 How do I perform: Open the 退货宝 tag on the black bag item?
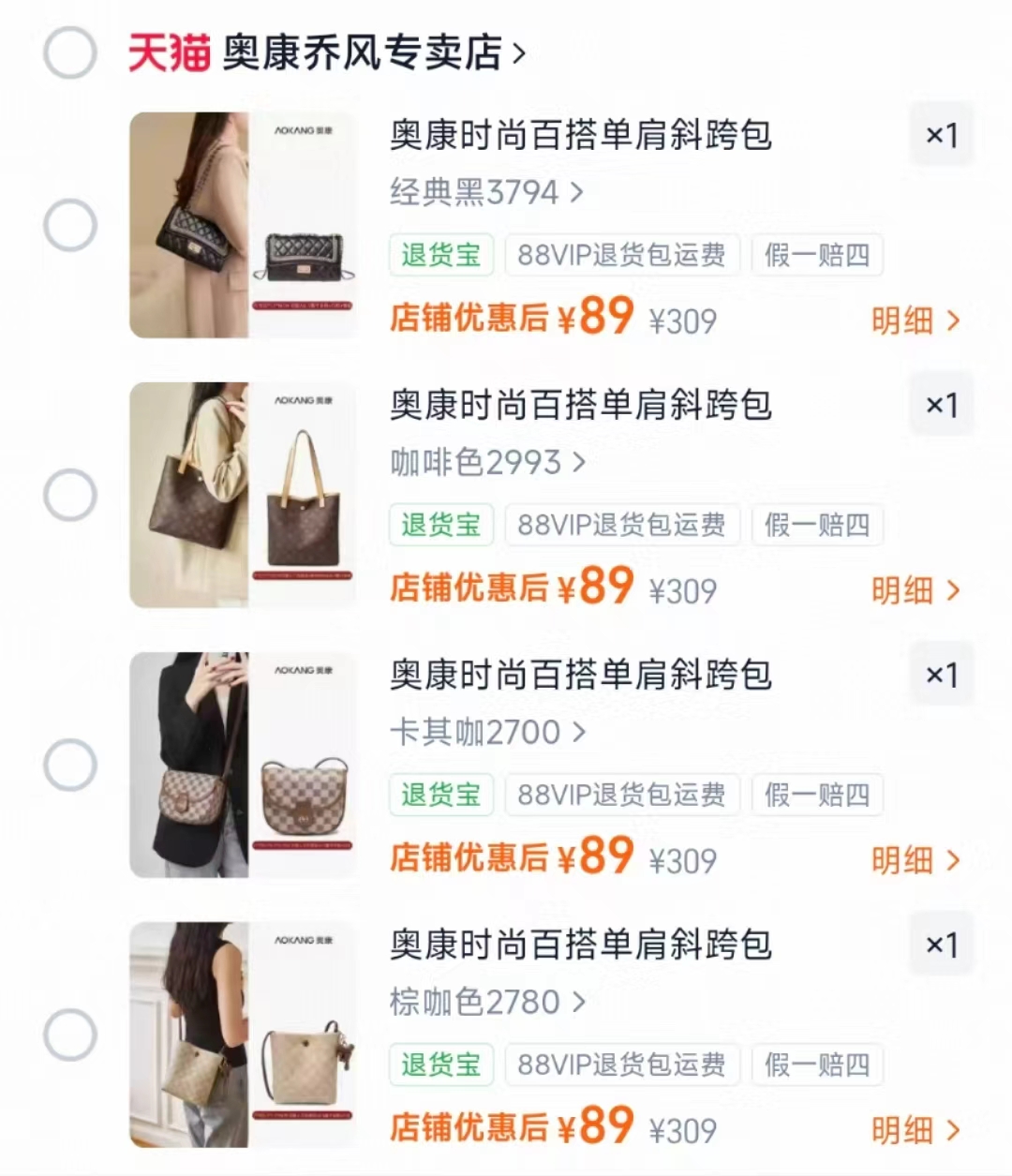[x=440, y=255]
